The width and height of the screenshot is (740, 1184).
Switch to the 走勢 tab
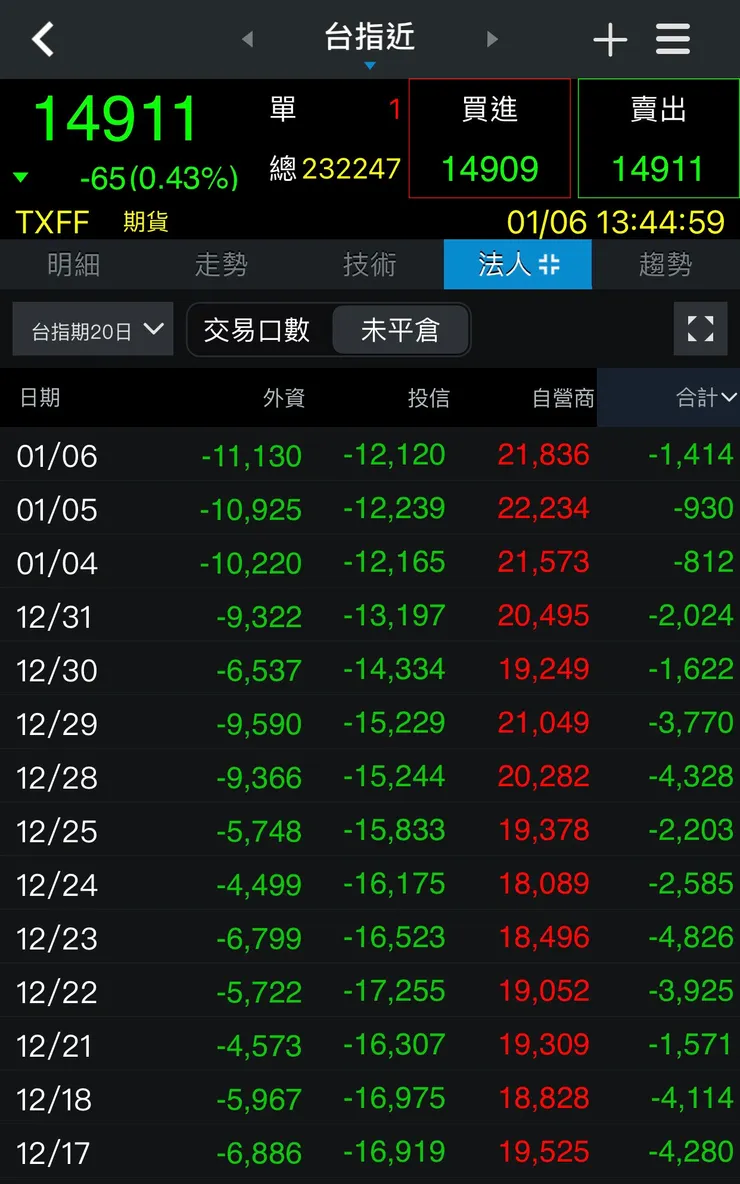[x=221, y=265]
